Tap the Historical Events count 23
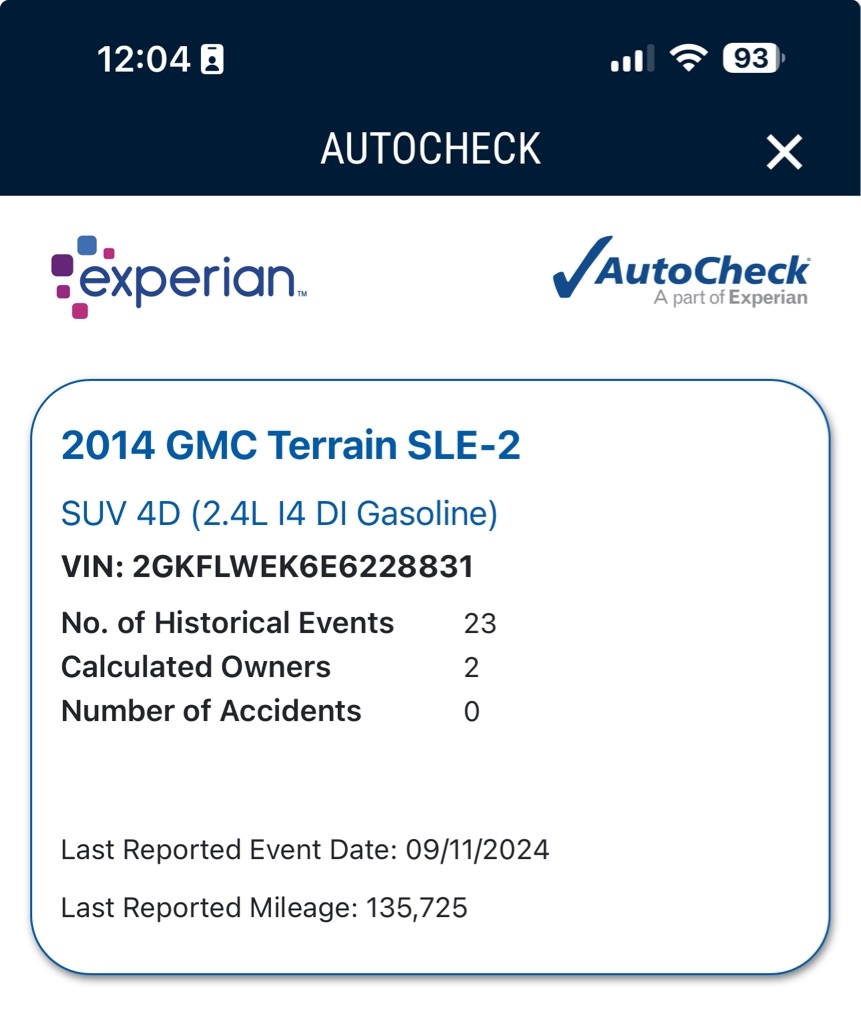This screenshot has width=861, height=1024. (478, 622)
